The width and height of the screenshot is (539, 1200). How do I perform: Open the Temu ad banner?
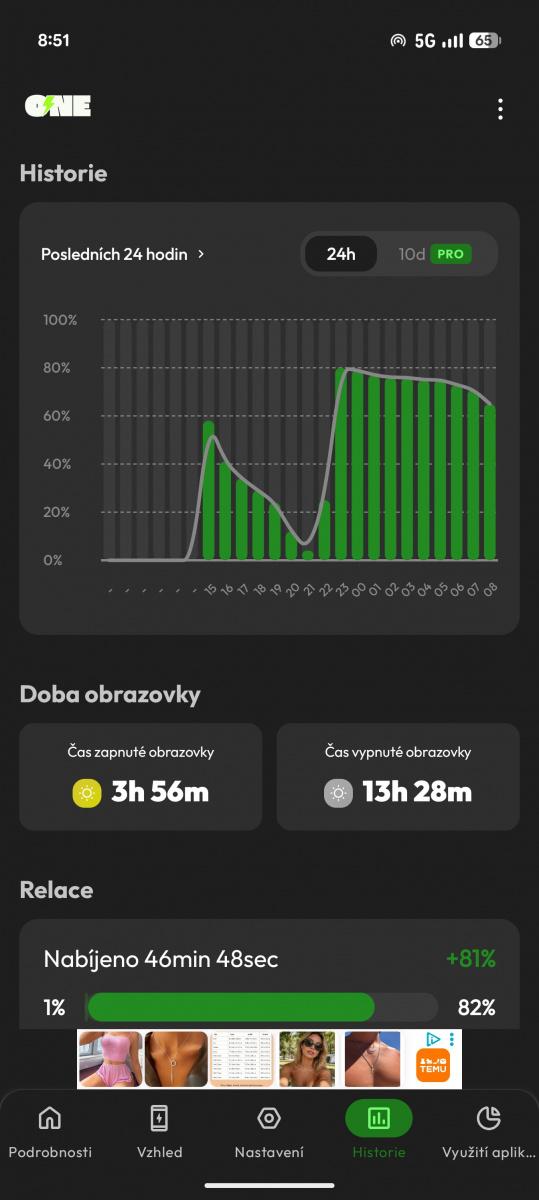[x=269, y=1059]
